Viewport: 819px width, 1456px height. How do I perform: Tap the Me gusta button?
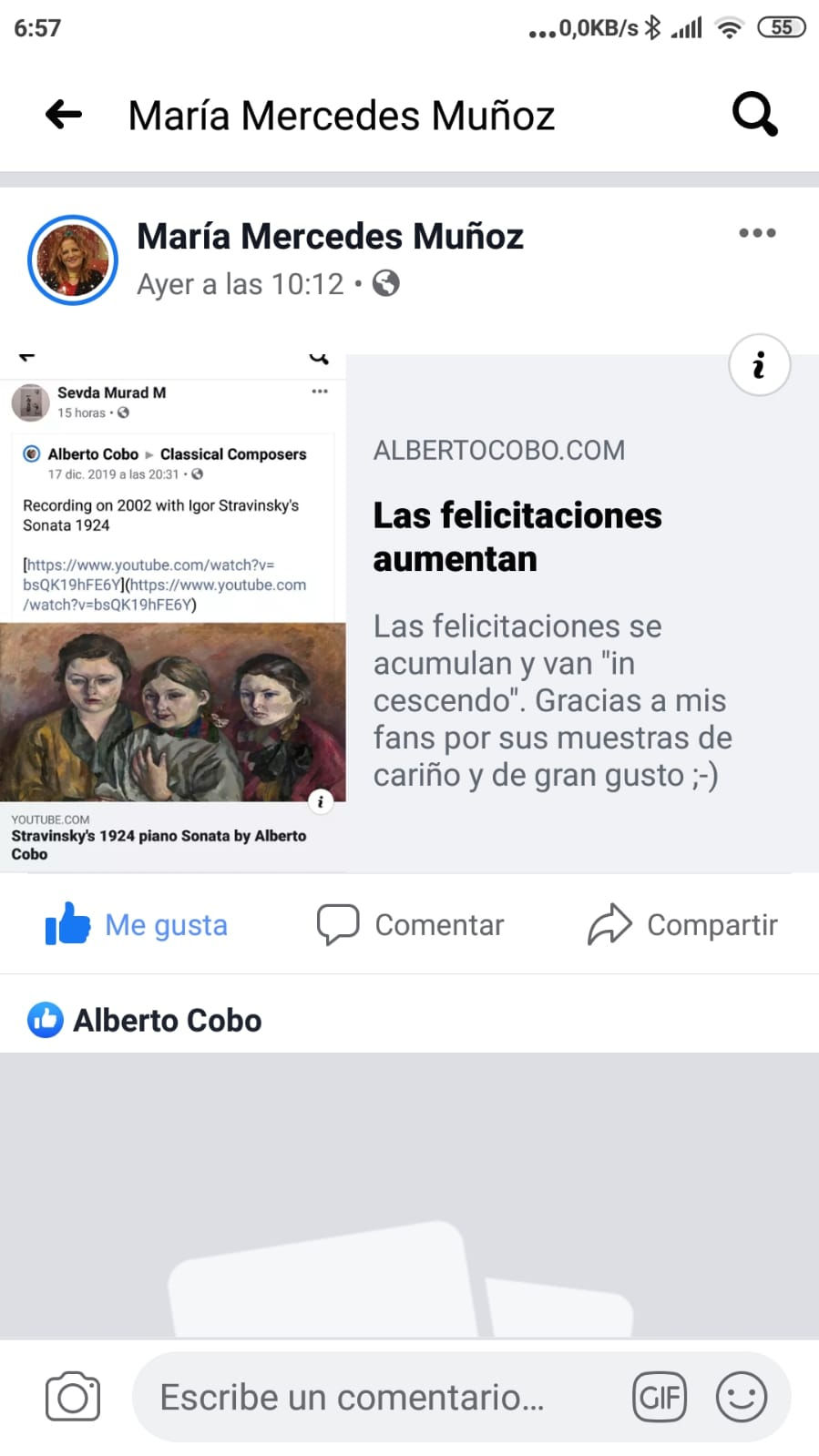137,925
